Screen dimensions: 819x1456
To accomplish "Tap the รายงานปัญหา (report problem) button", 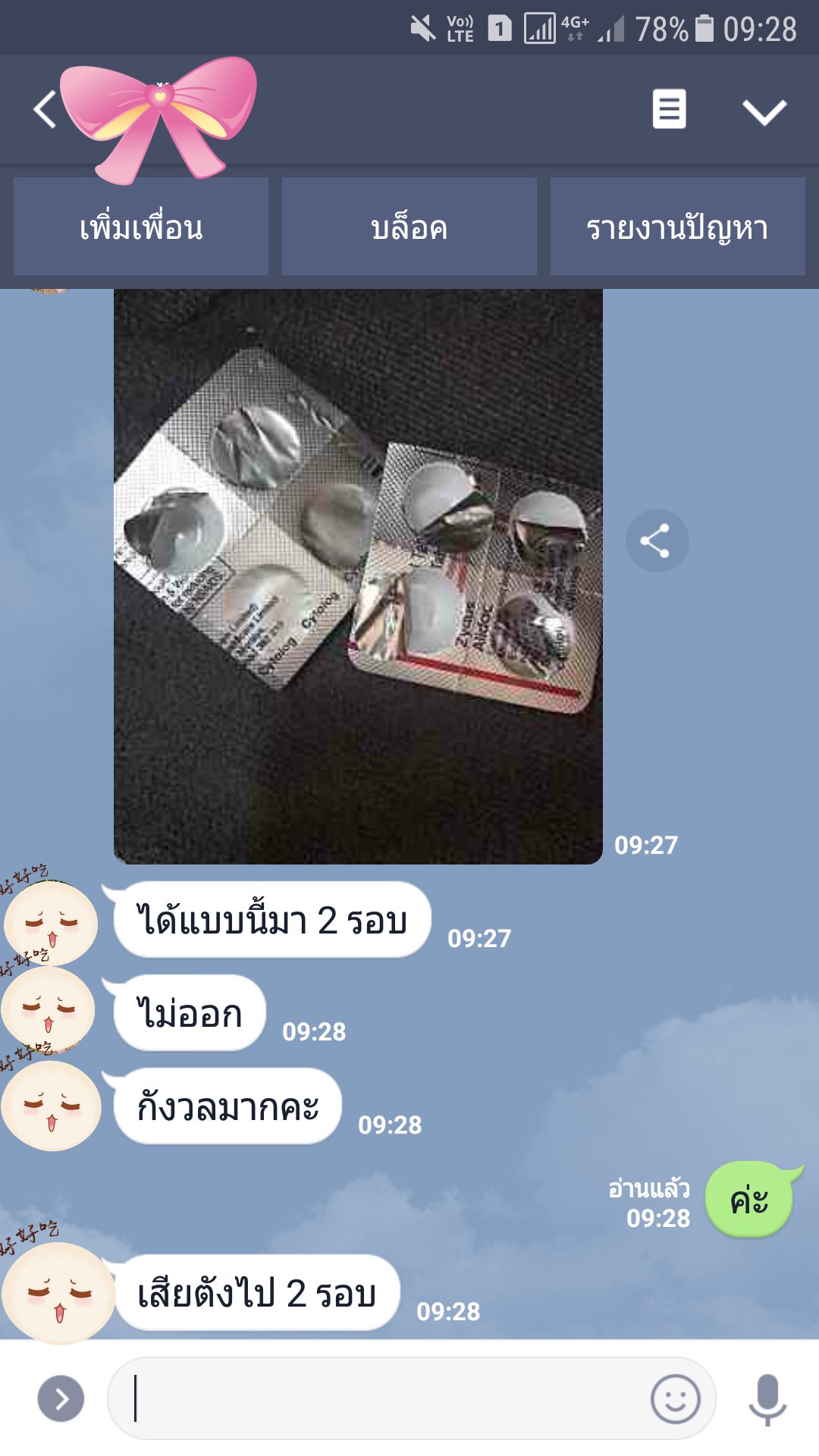I will point(677,227).
